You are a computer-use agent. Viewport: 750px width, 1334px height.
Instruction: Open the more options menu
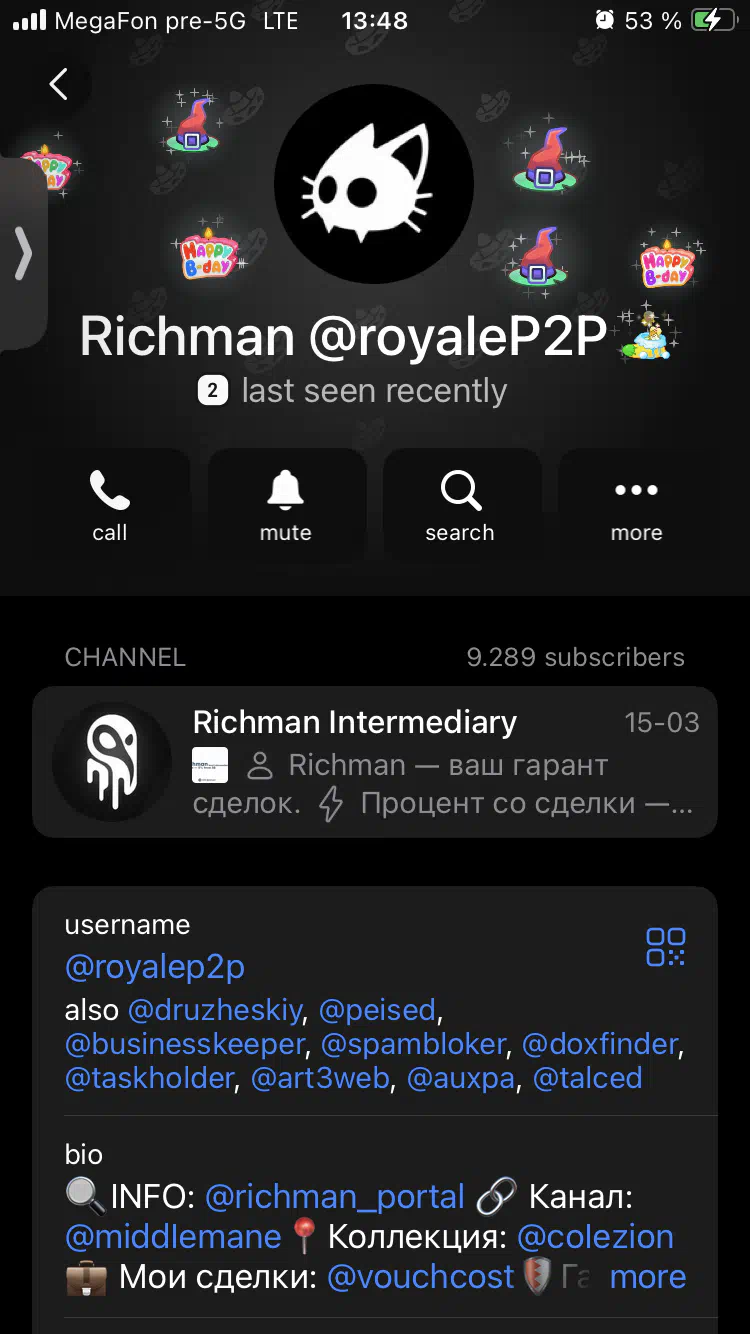click(637, 507)
